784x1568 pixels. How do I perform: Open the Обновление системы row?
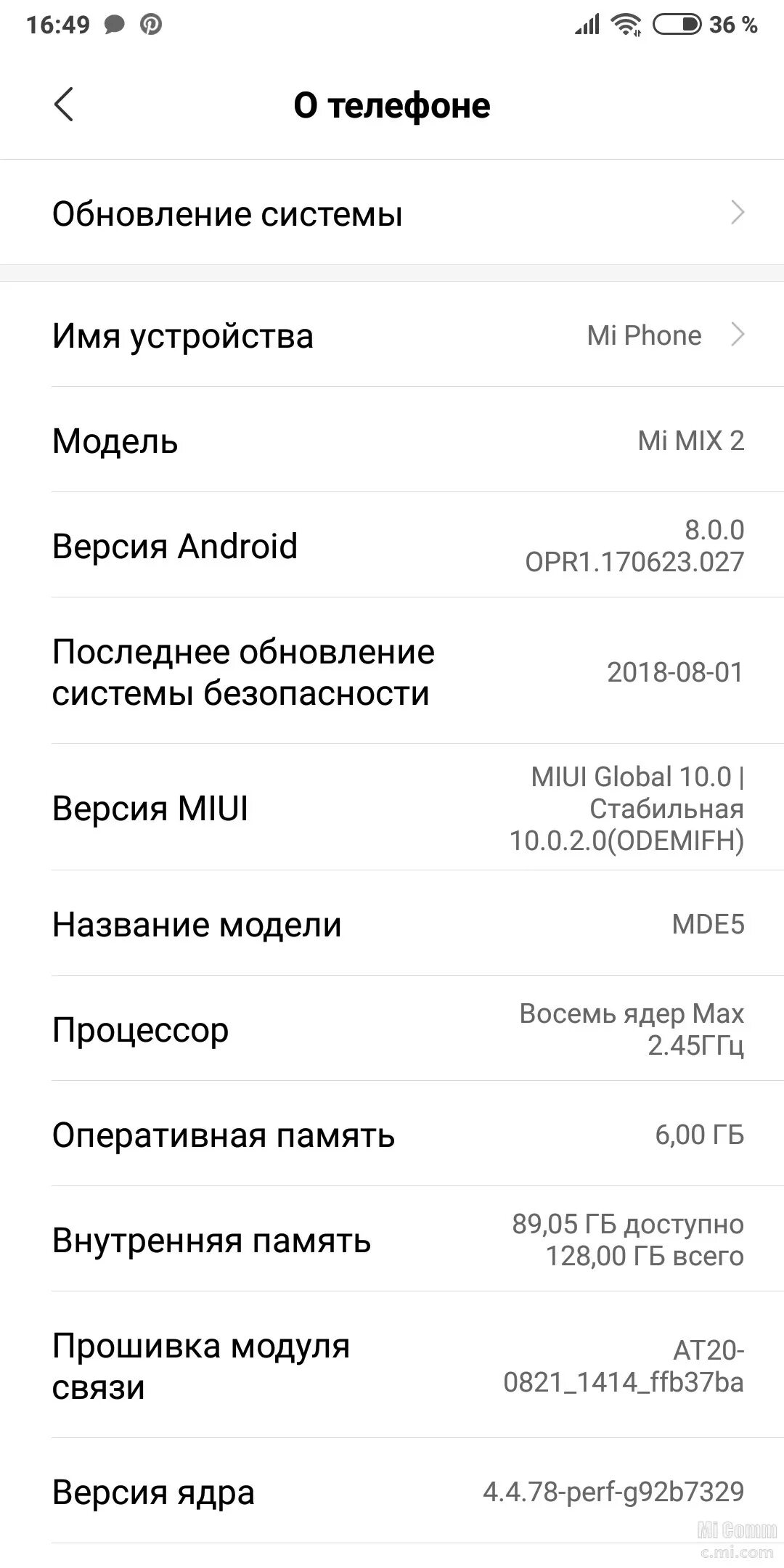pyautogui.click(x=392, y=213)
